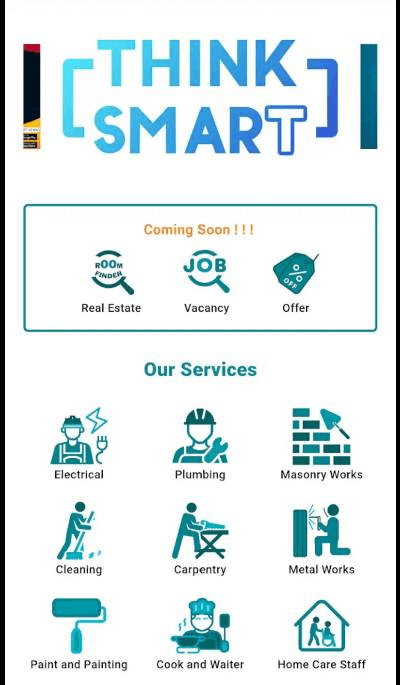Screen dimensions: 400x685
Task: Choose Metal Works
Action: 321,539
